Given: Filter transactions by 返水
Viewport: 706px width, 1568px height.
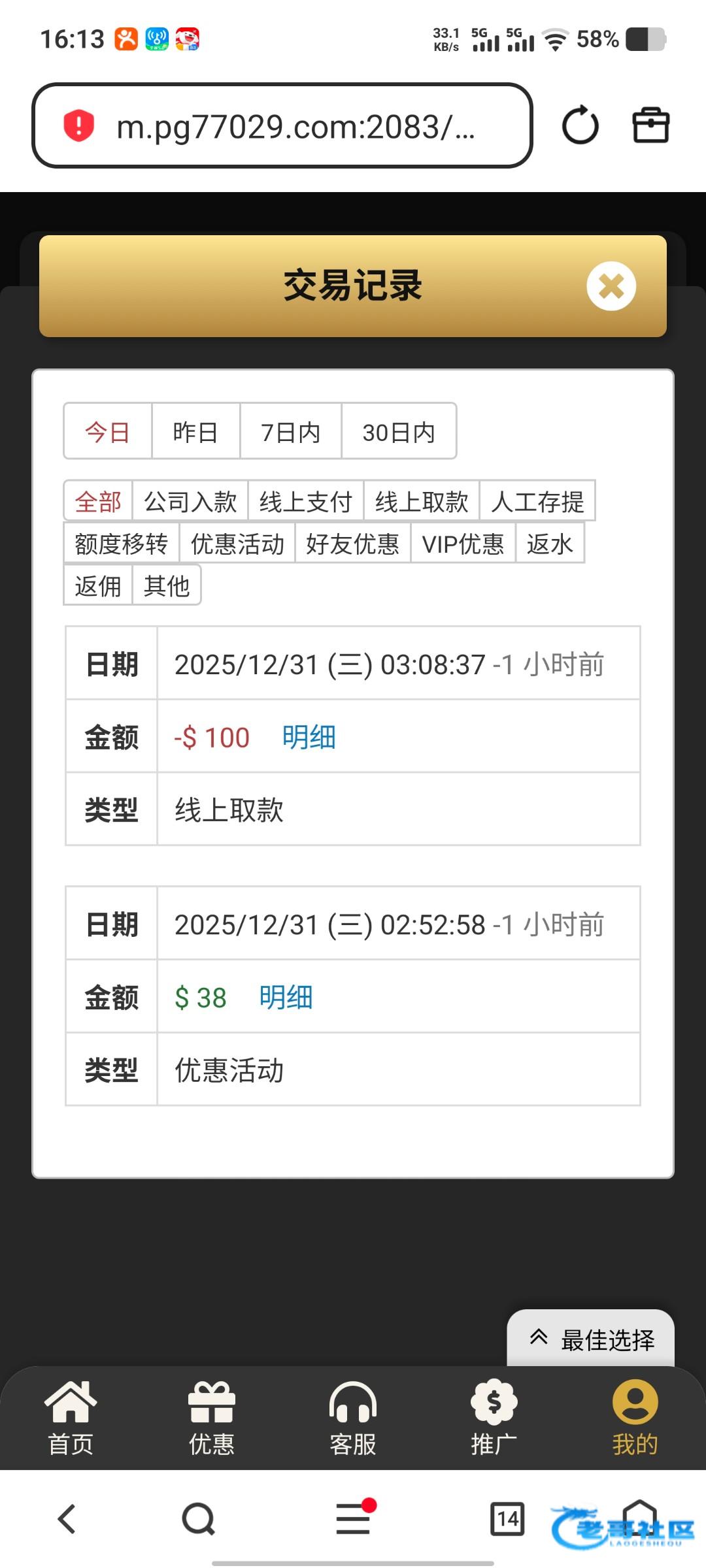Looking at the screenshot, I should (550, 544).
